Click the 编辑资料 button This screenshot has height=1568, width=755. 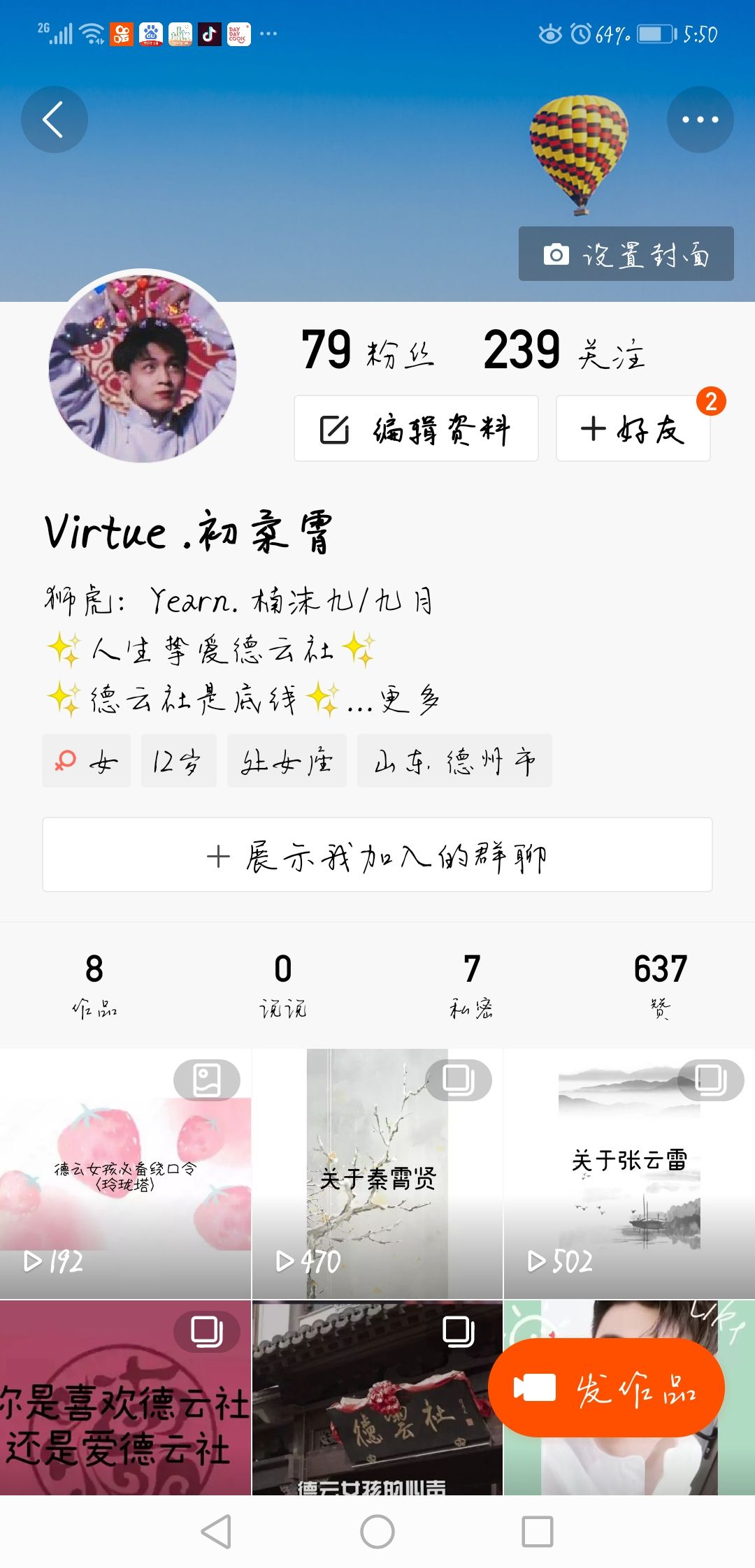pos(416,430)
